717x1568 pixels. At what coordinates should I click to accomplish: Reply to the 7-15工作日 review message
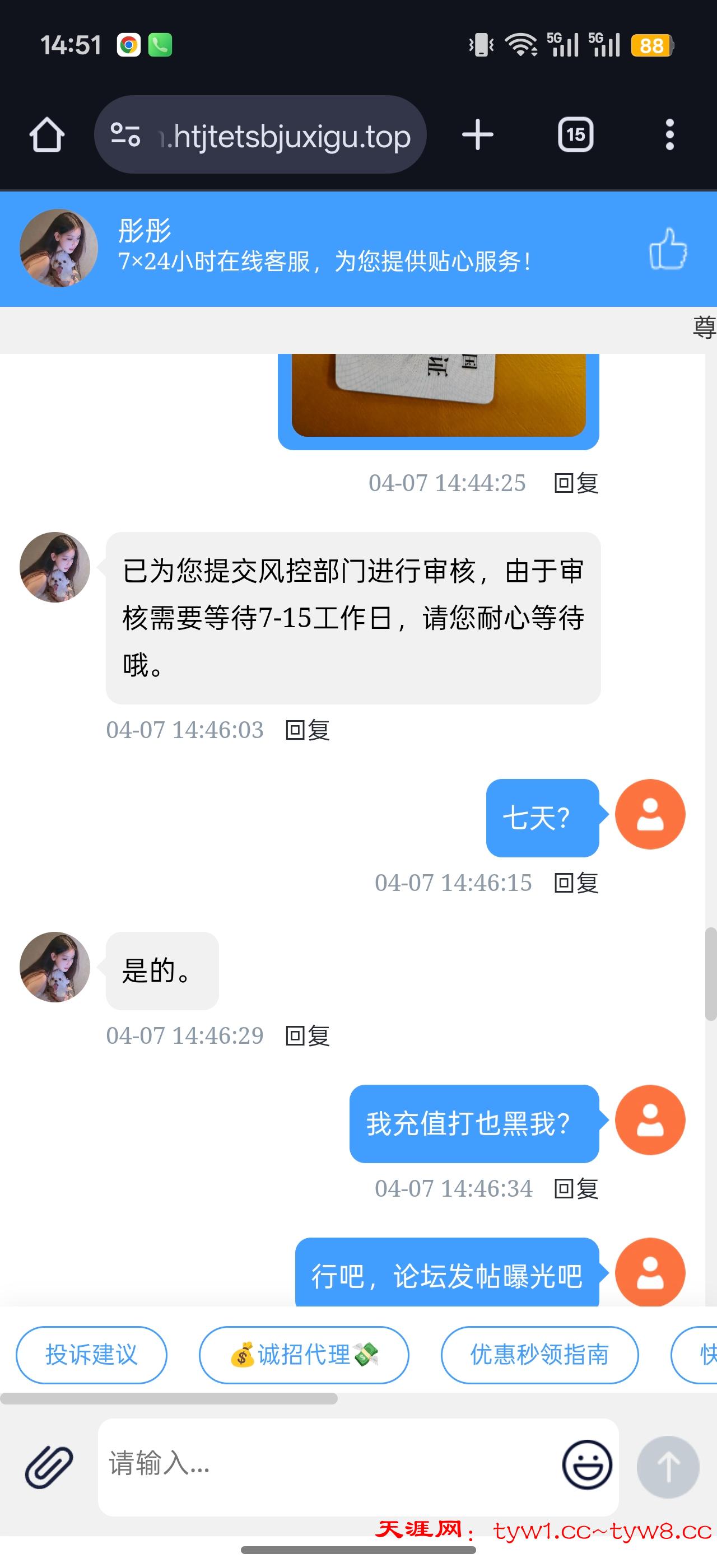point(308,730)
